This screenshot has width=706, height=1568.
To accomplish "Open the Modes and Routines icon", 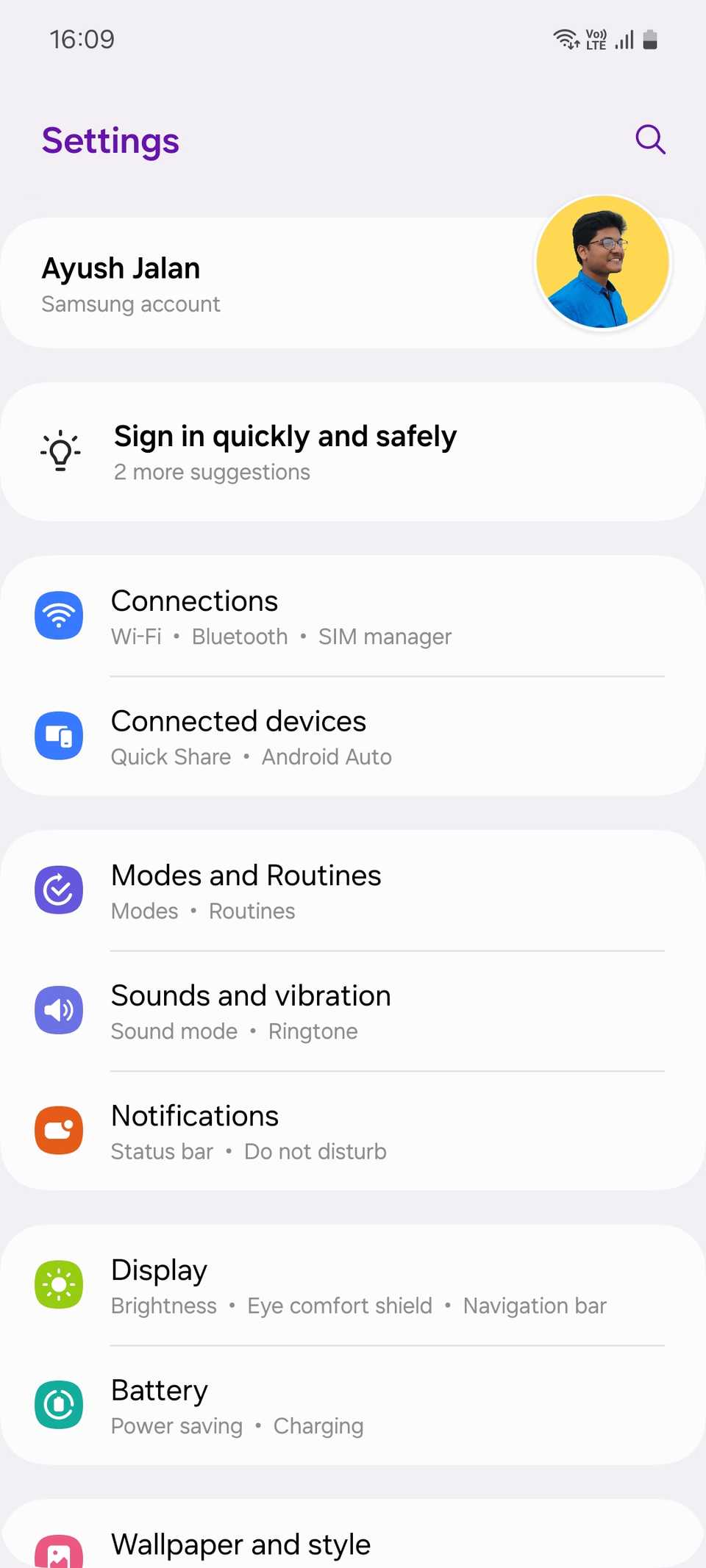I will pyautogui.click(x=59, y=889).
